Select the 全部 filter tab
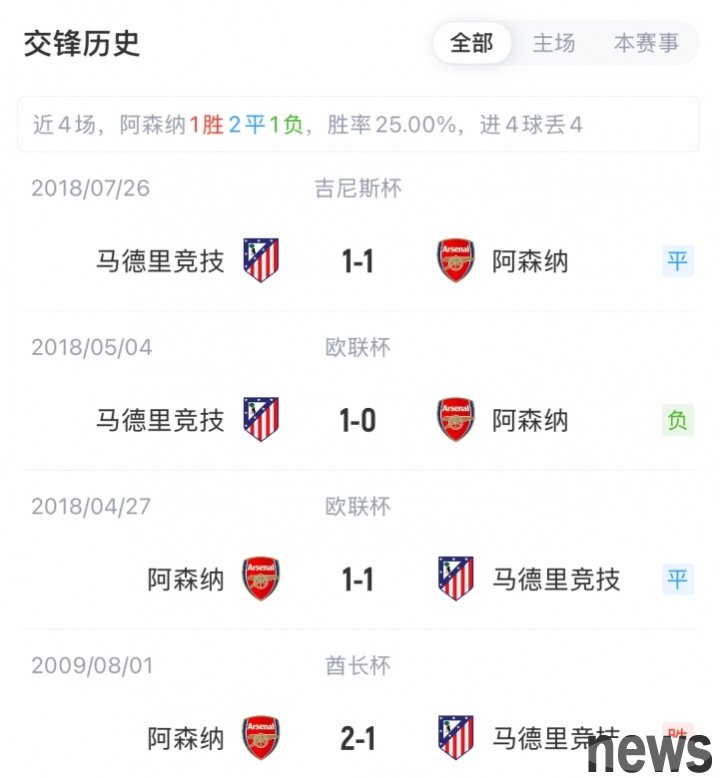The image size is (720, 778). click(472, 44)
